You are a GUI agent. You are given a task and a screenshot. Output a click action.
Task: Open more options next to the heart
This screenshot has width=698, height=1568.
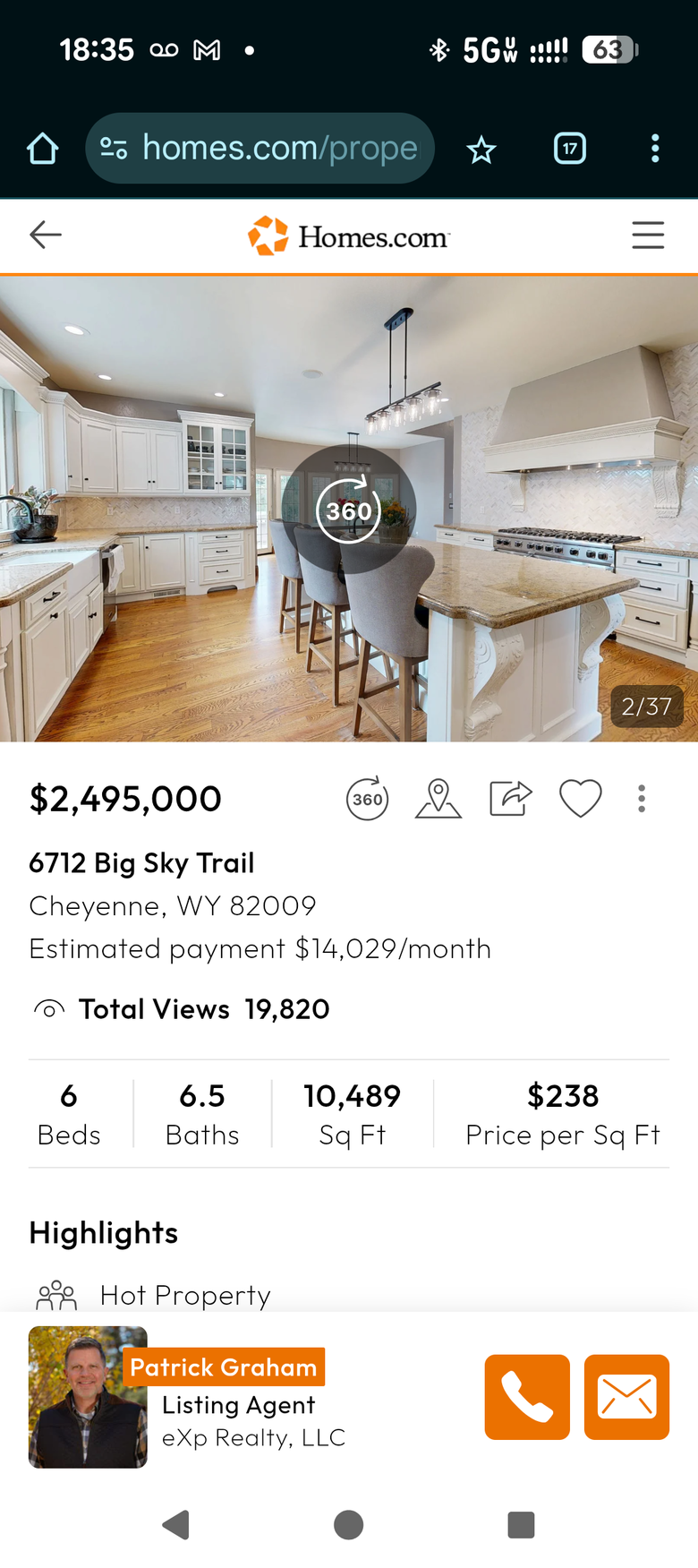point(642,799)
